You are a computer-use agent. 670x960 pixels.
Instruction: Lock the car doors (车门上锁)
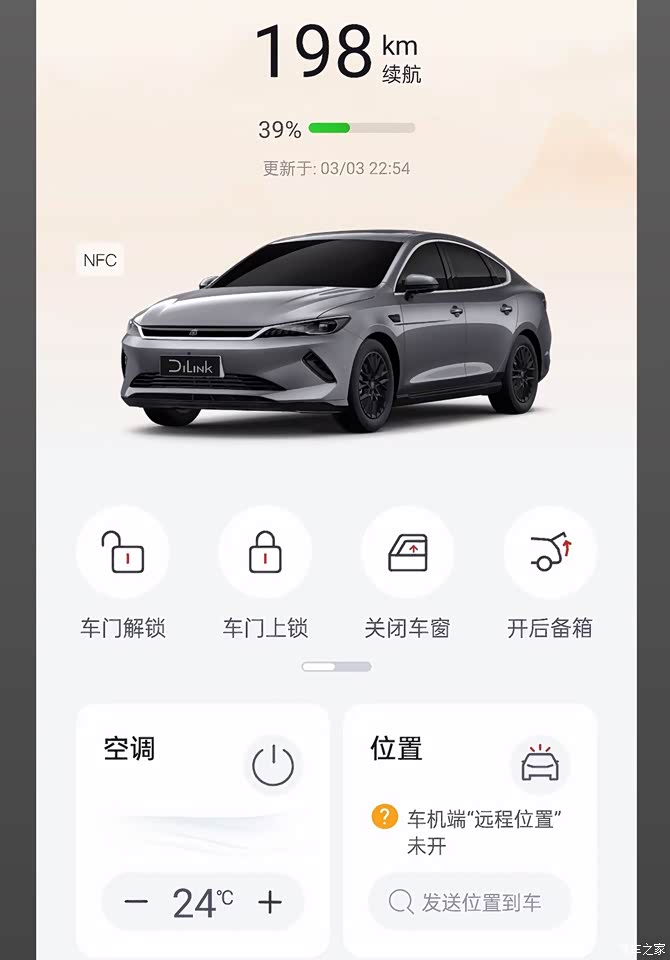coord(265,552)
